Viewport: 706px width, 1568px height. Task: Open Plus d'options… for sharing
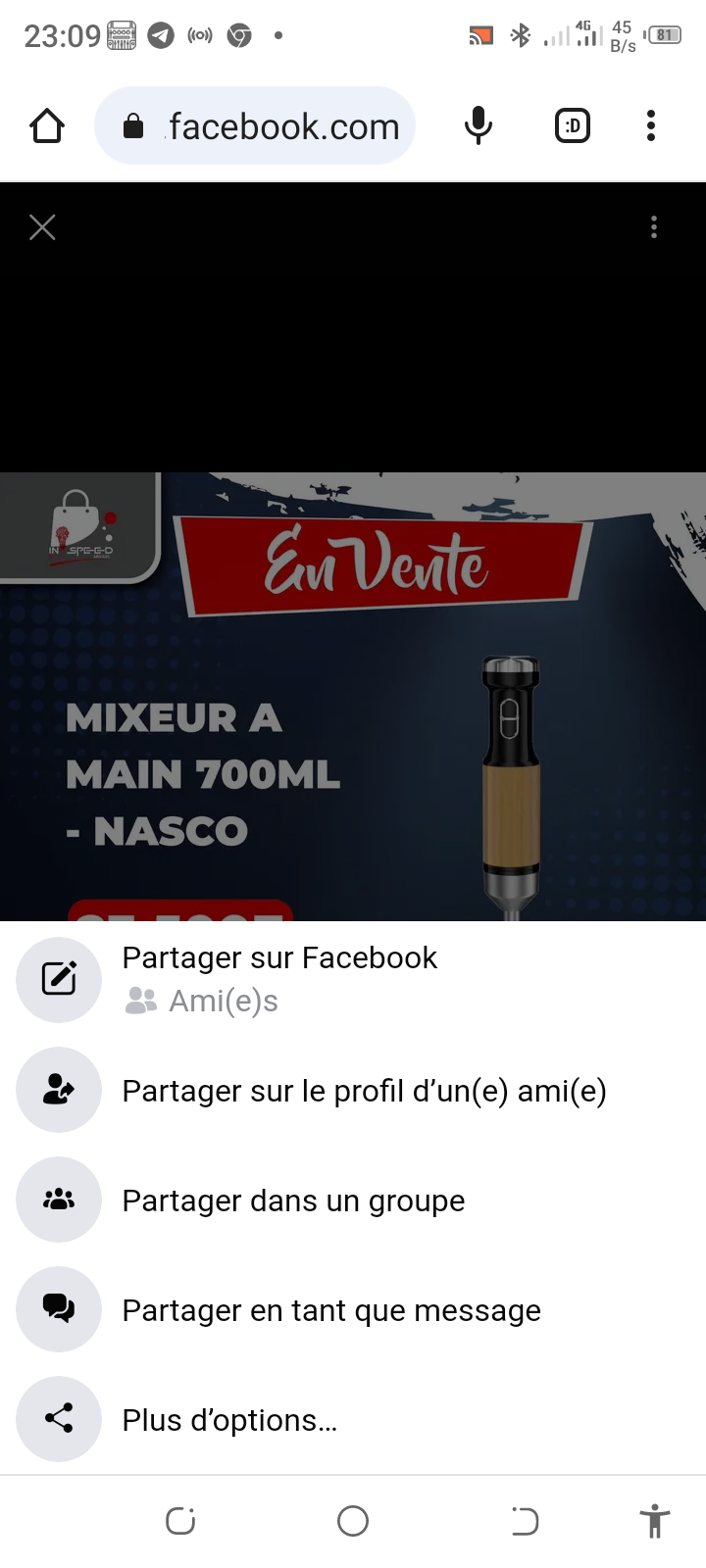[x=229, y=1420]
